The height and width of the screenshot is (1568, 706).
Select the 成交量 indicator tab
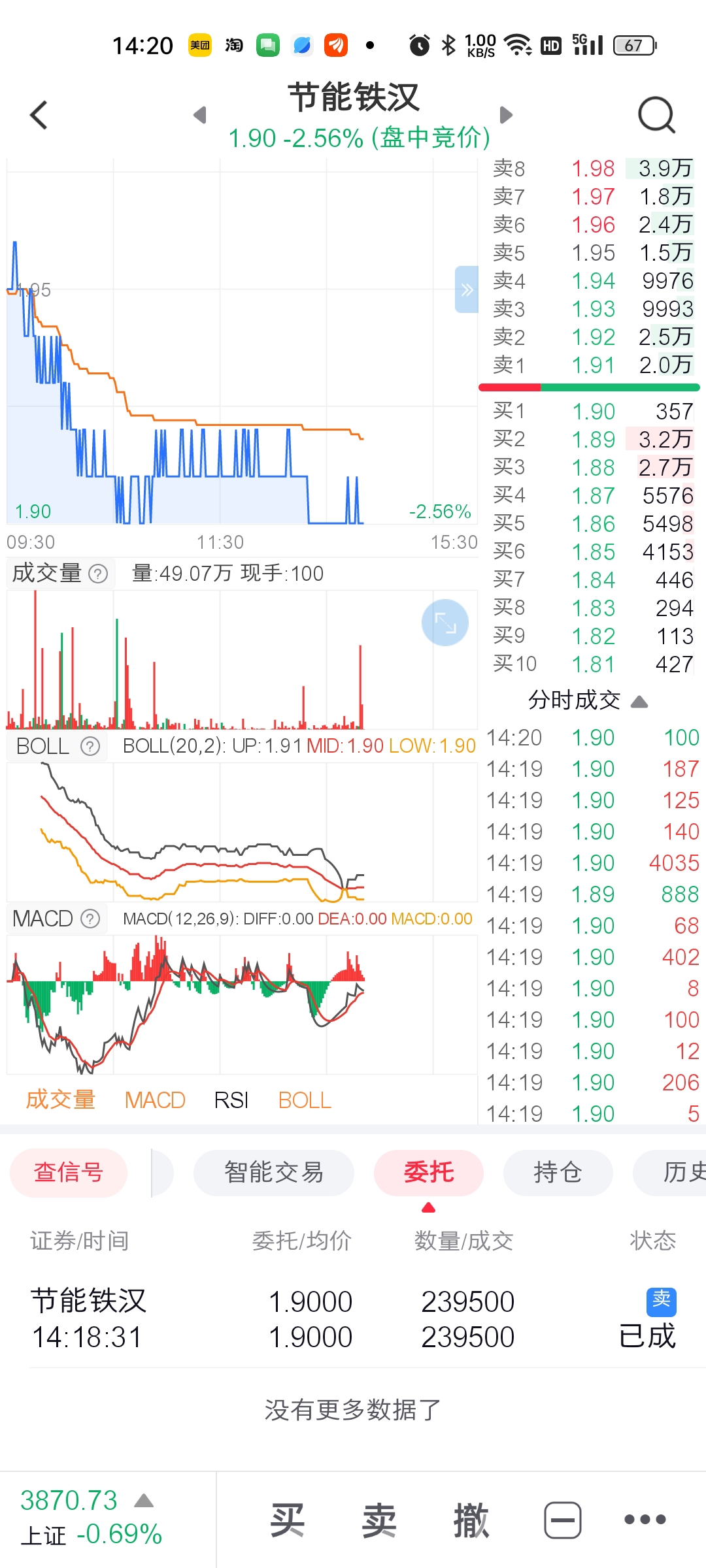[x=61, y=1100]
